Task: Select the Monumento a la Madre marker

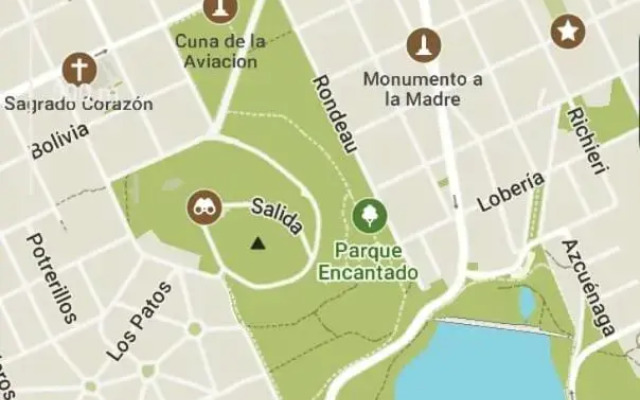Action: [423, 45]
